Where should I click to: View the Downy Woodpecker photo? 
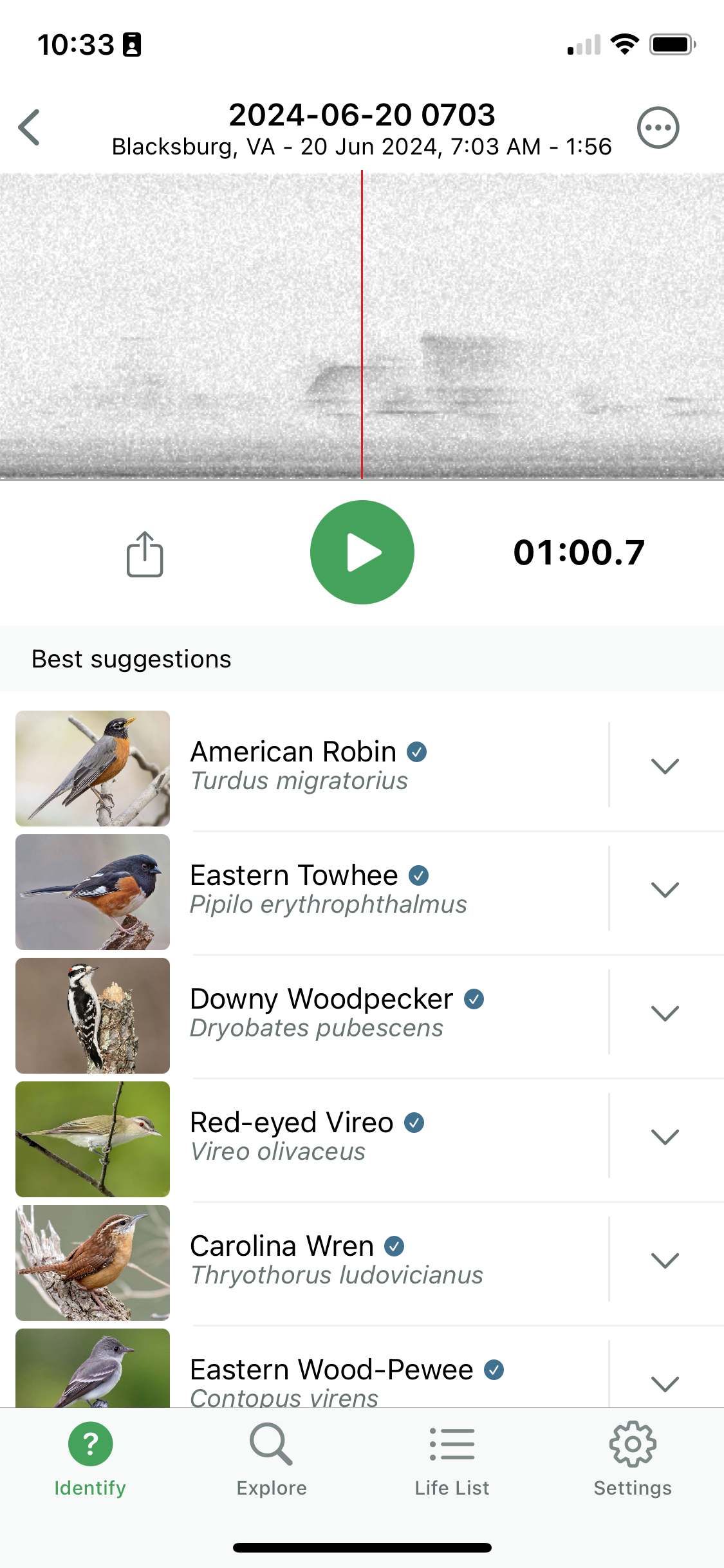click(93, 1016)
